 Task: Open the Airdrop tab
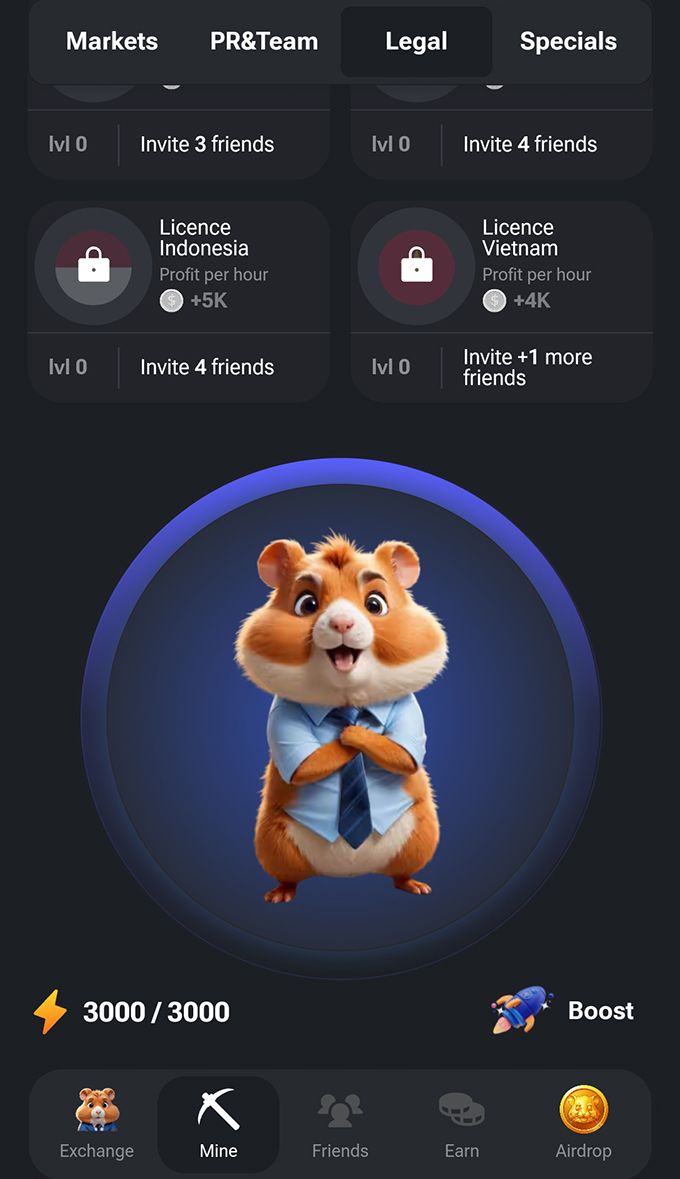[x=583, y=1124]
